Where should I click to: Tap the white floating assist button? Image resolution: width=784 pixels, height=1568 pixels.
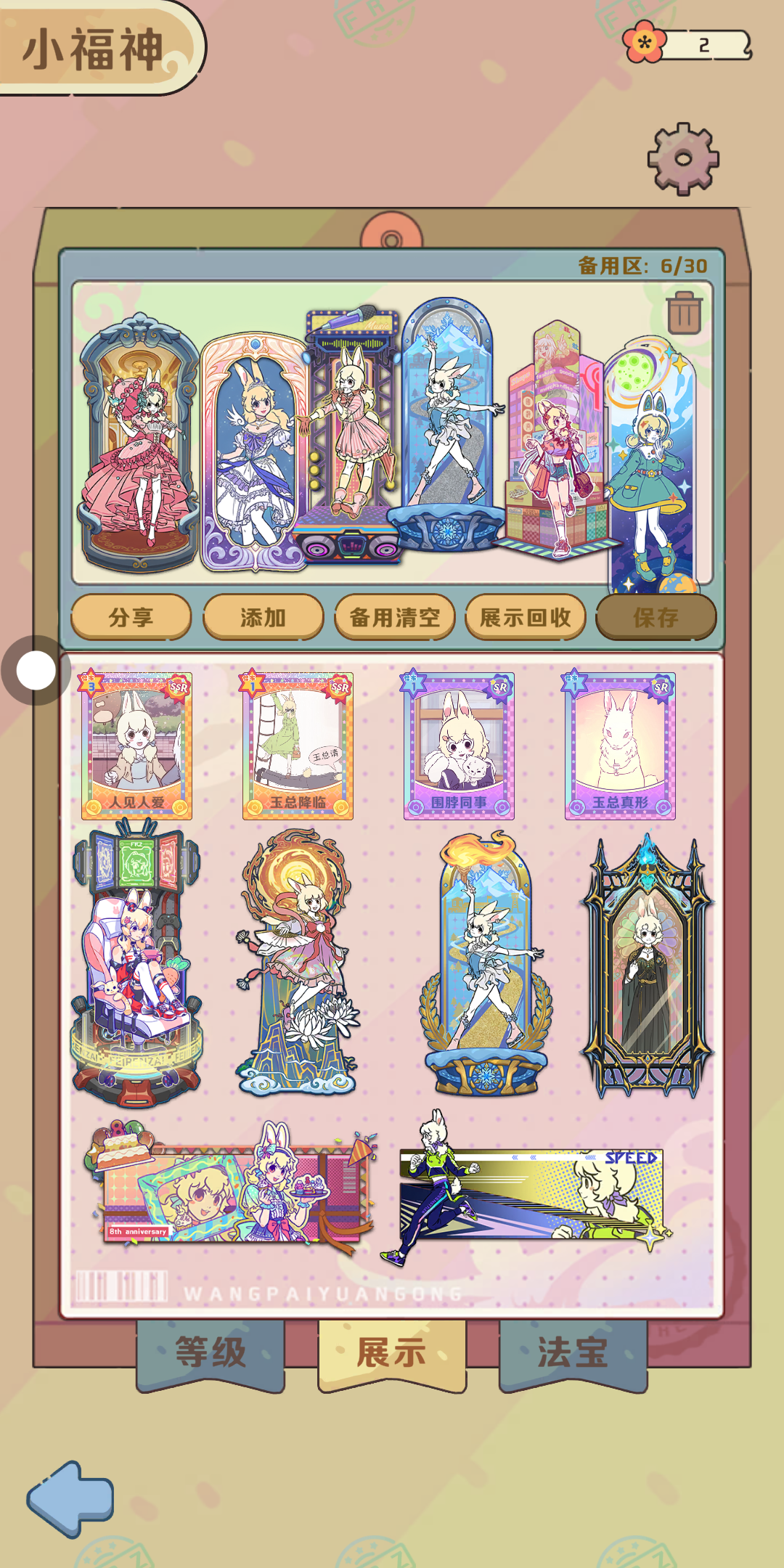[36, 670]
